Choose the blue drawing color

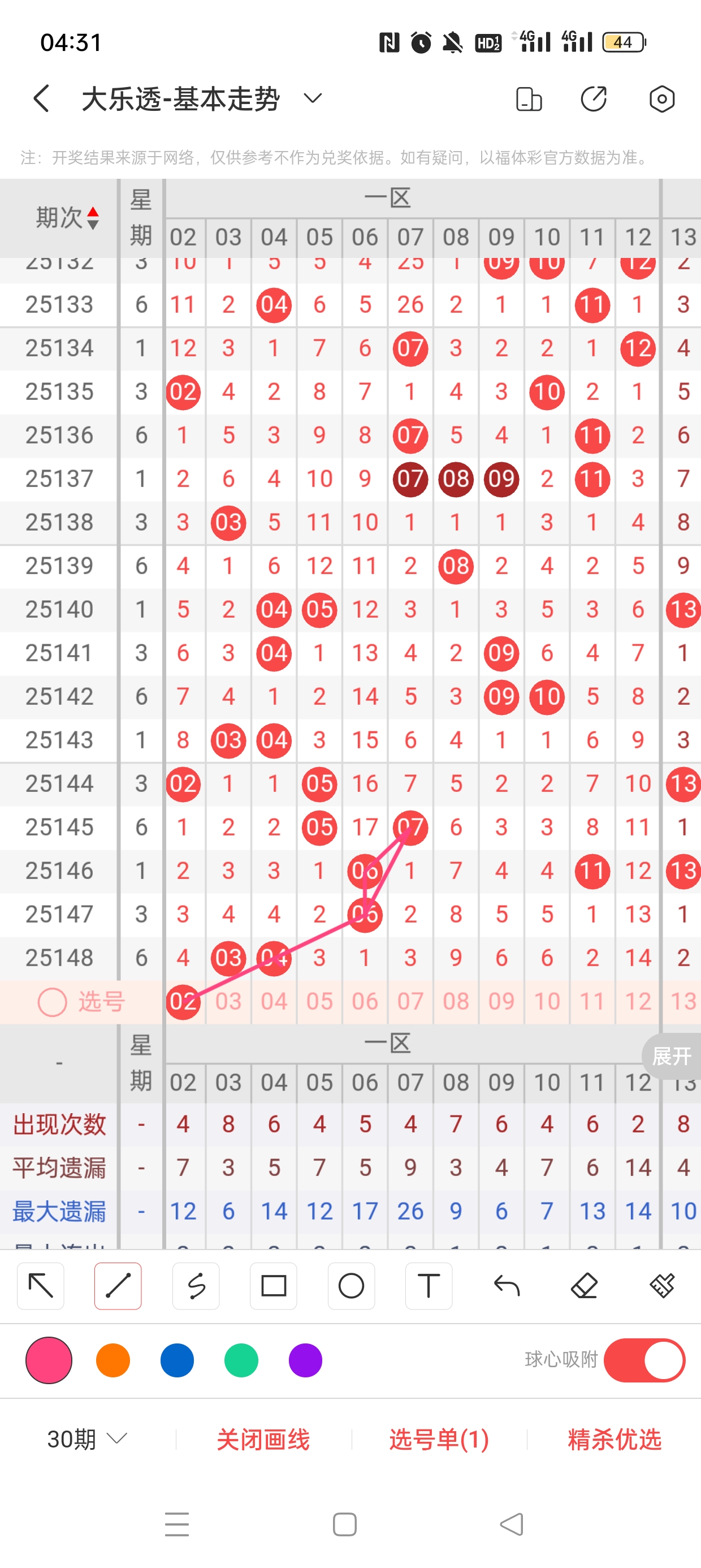pos(177,1360)
